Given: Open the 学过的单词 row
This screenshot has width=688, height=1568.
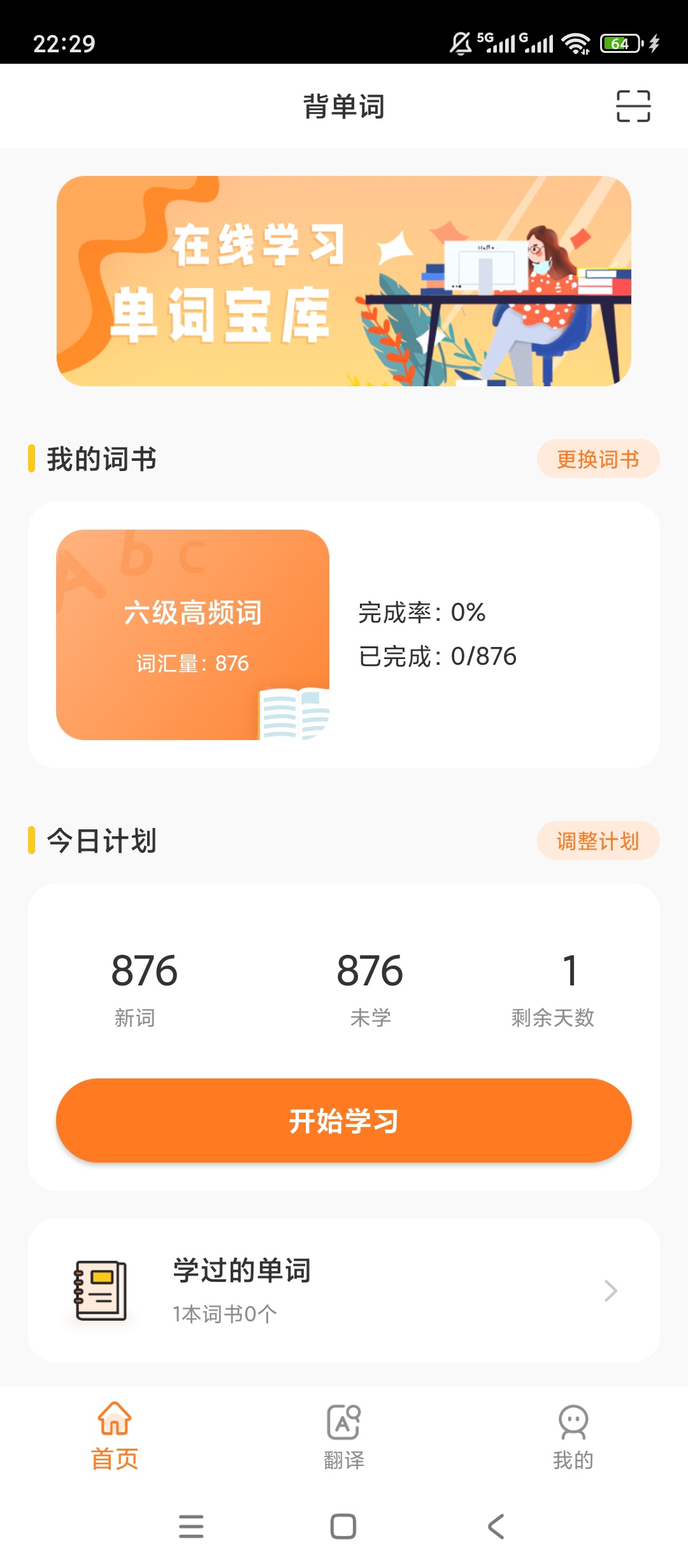Looking at the screenshot, I should tap(344, 1291).
